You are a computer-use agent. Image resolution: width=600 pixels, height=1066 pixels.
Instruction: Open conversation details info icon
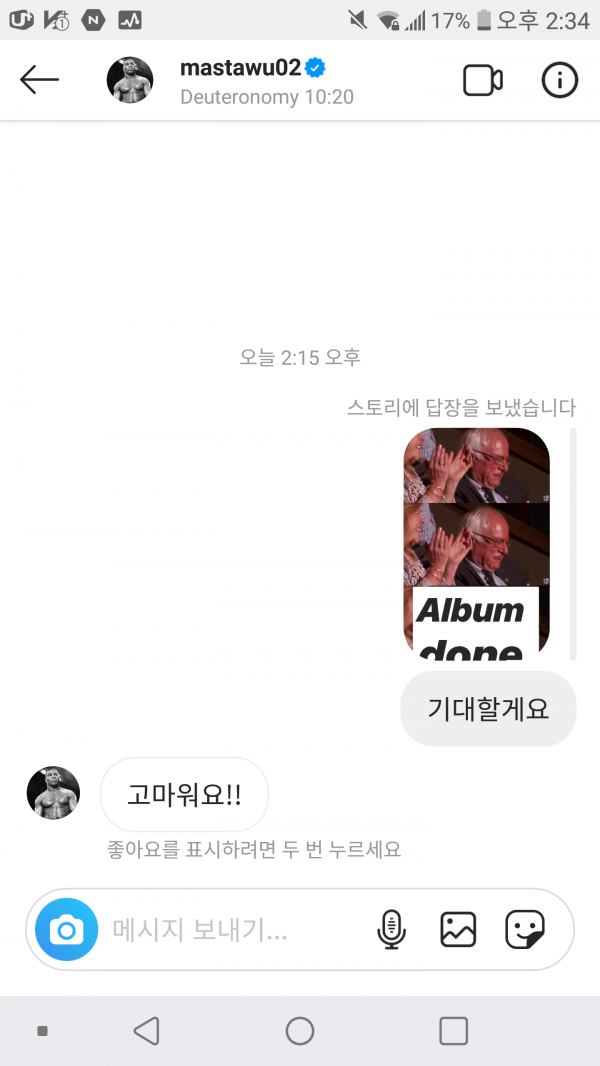[x=559, y=81]
